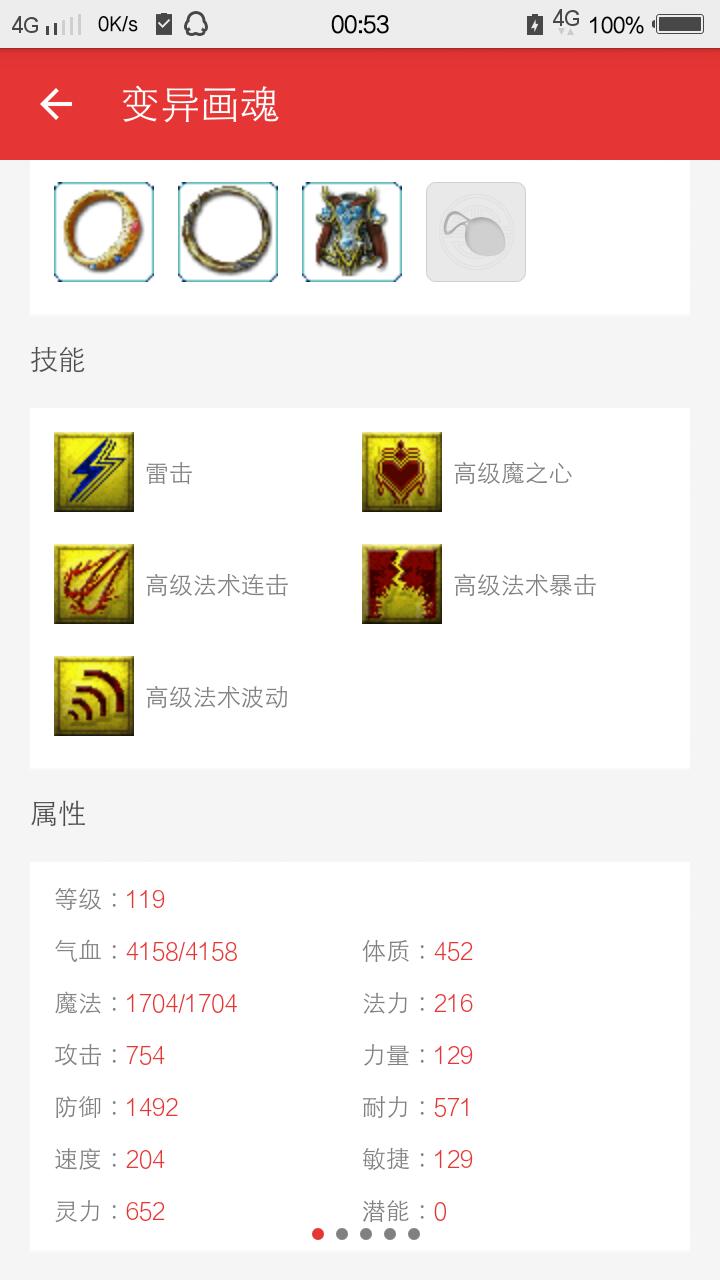View the plain bronze hoop equipment
Screen dimensions: 720x1280
pyautogui.click(x=228, y=232)
